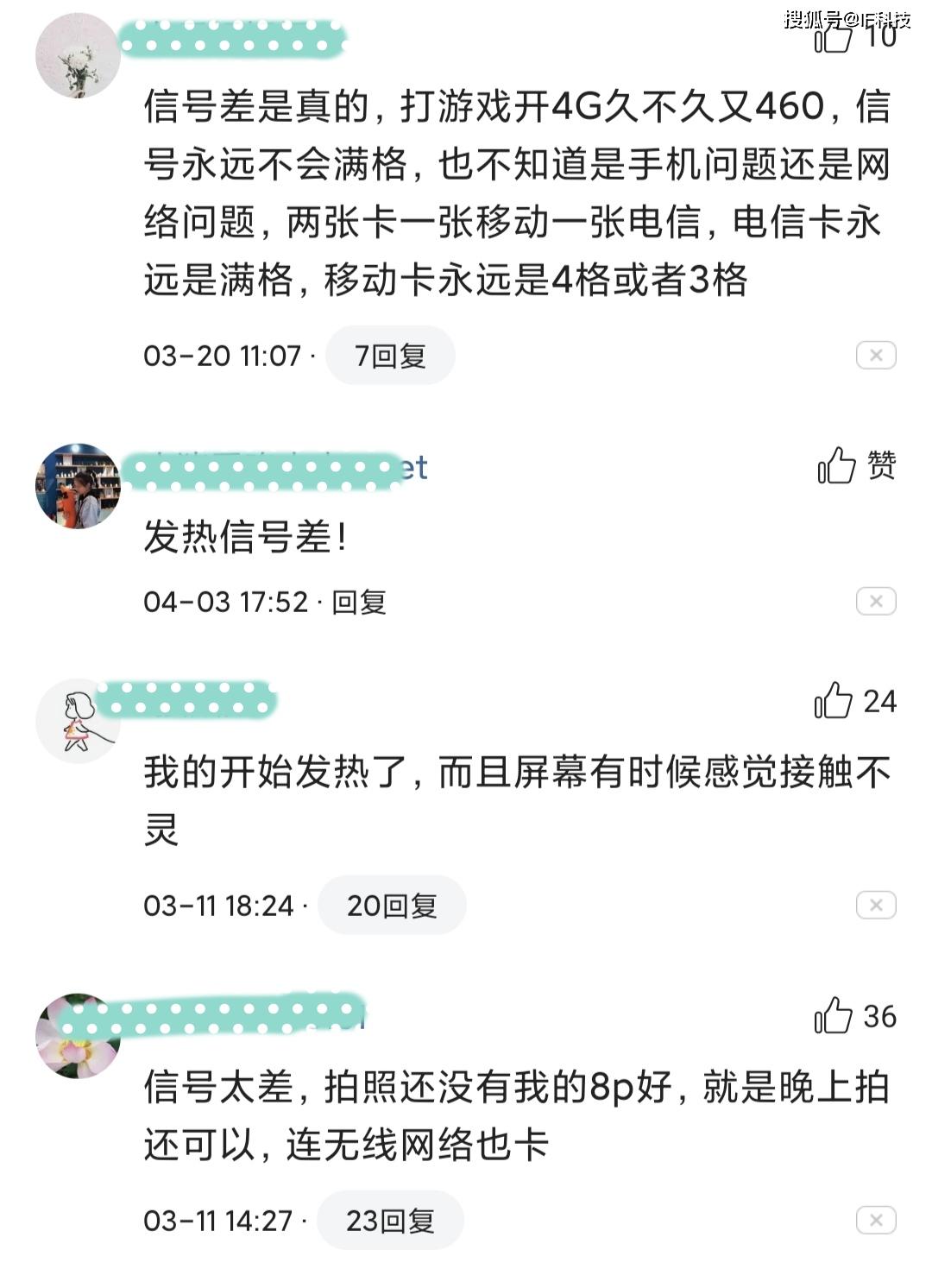Dismiss the comment posted 03-11 18:24
Image resolution: width=932 pixels, height=1288 pixels.
[x=875, y=906]
